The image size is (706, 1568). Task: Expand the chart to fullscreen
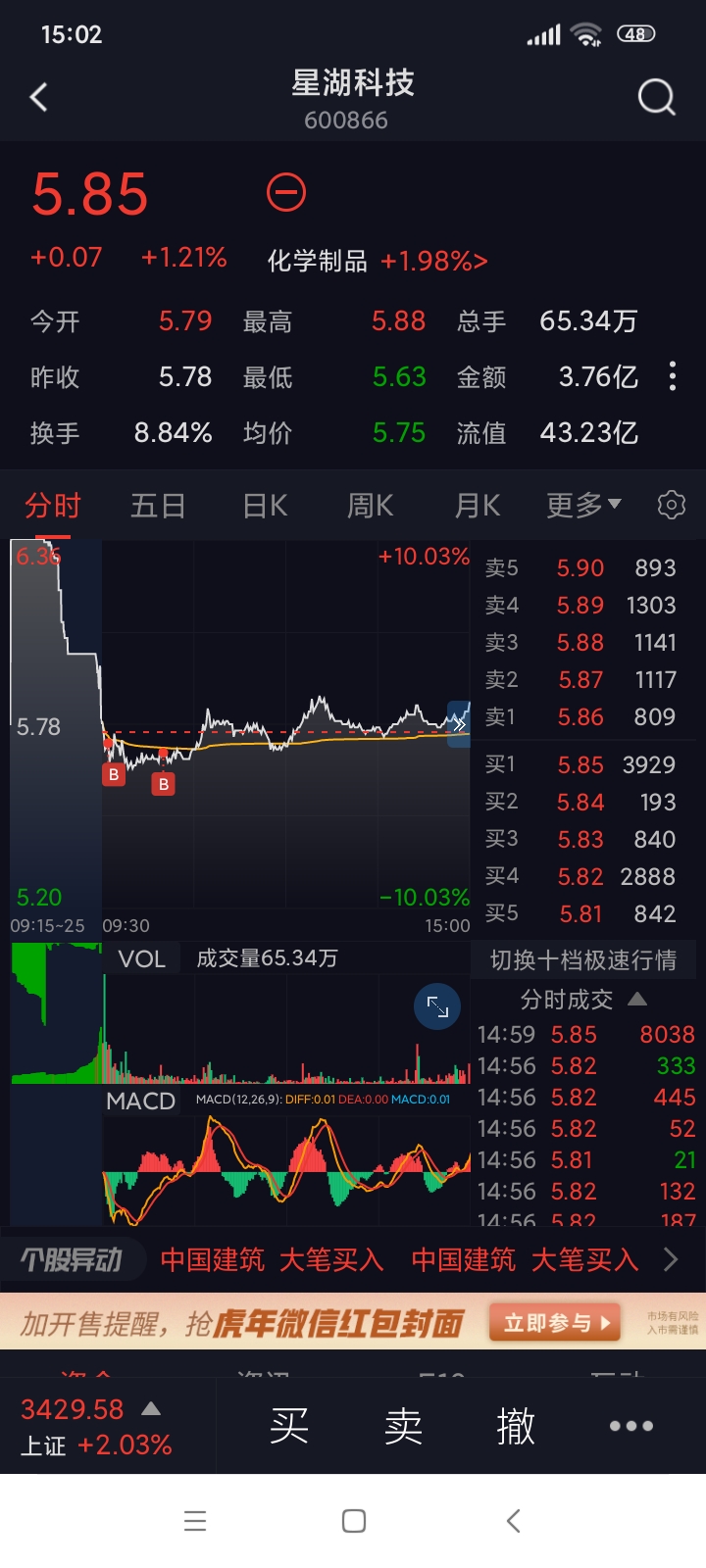437,1007
